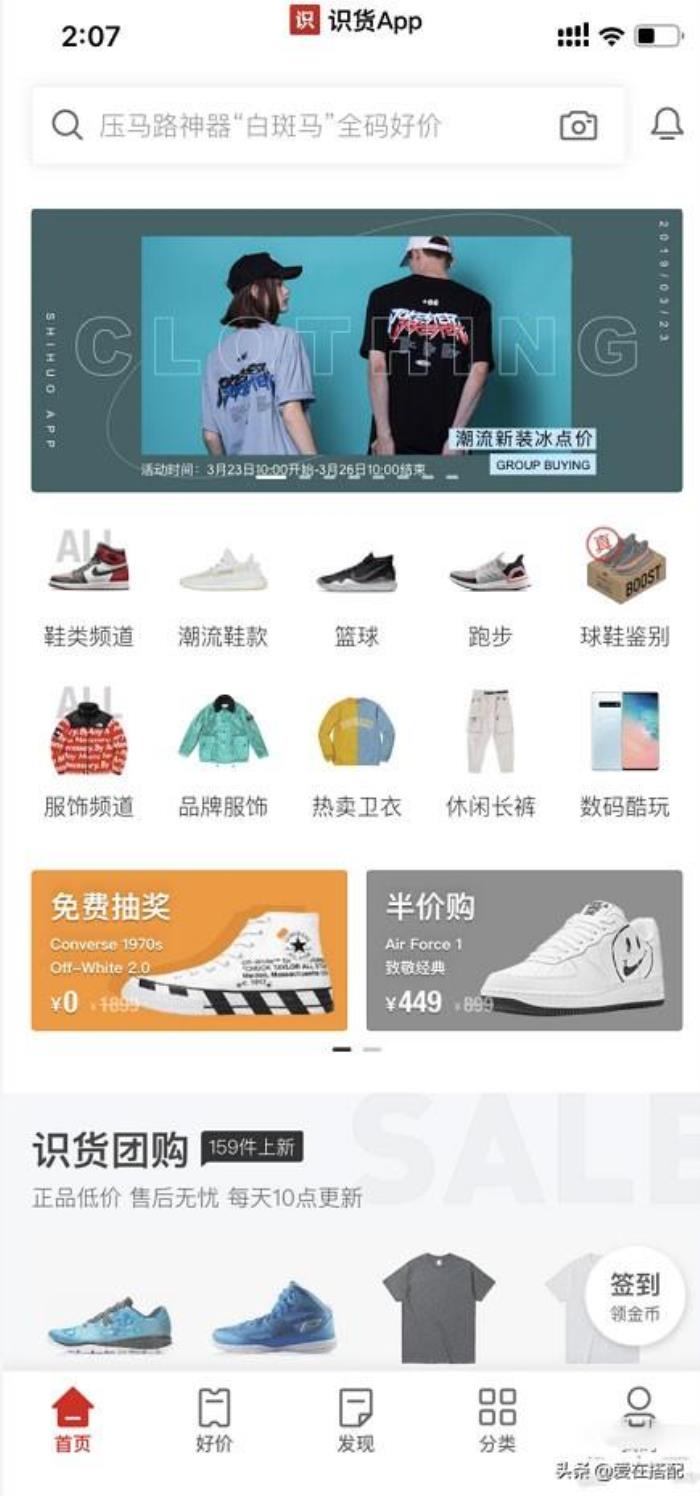Open the 免费抽奖 Converse lottery card
This screenshot has height=1496, width=700.
point(190,950)
